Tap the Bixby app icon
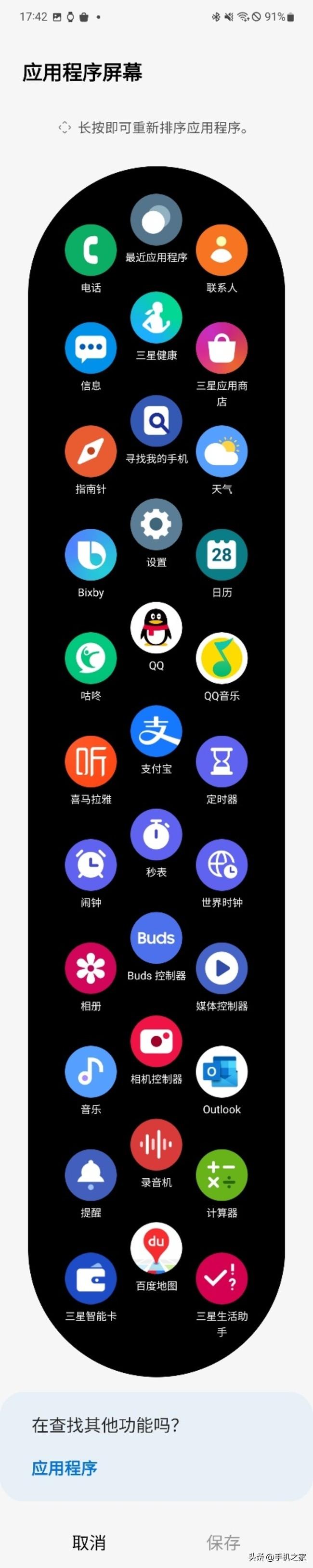The width and height of the screenshot is (313, 1568). 91,555
